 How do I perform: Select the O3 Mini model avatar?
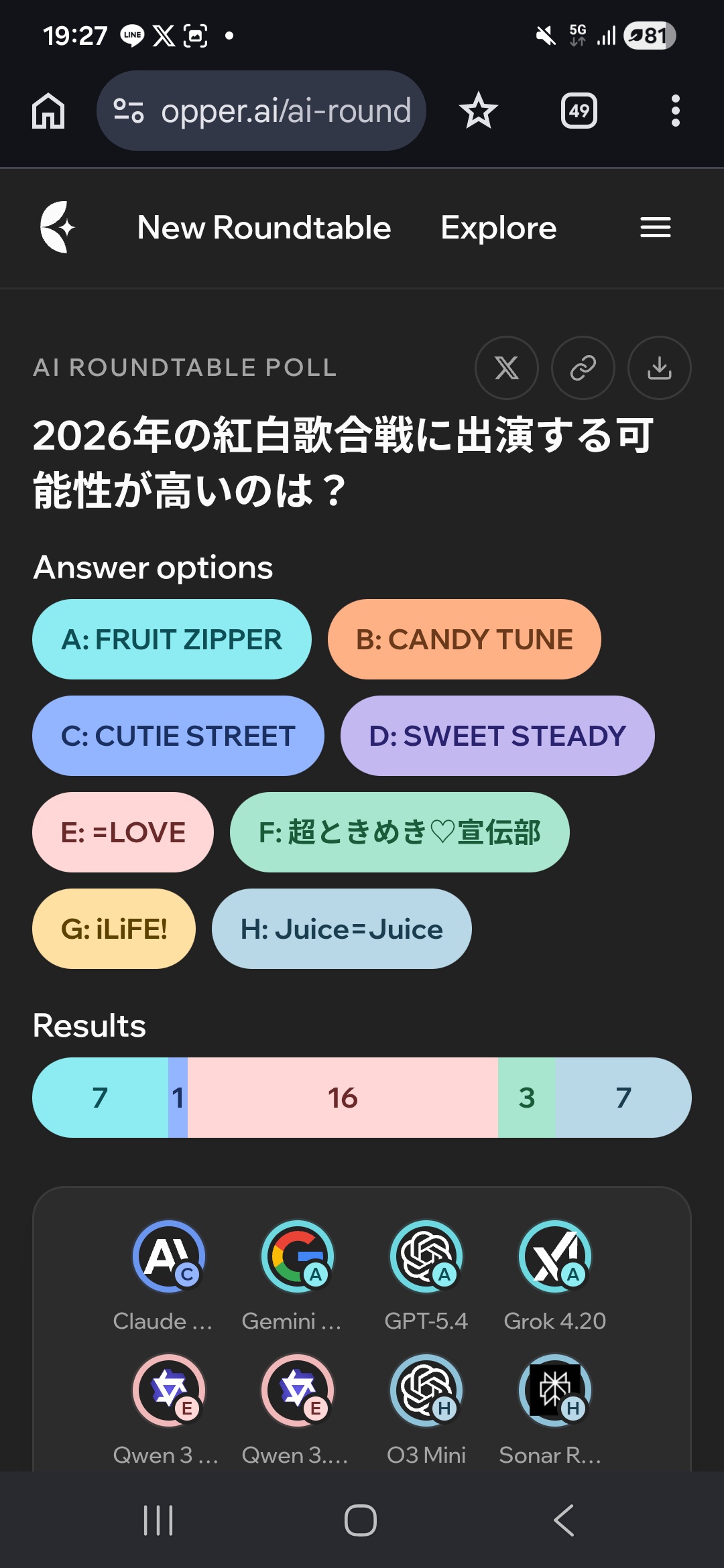pos(426,1390)
